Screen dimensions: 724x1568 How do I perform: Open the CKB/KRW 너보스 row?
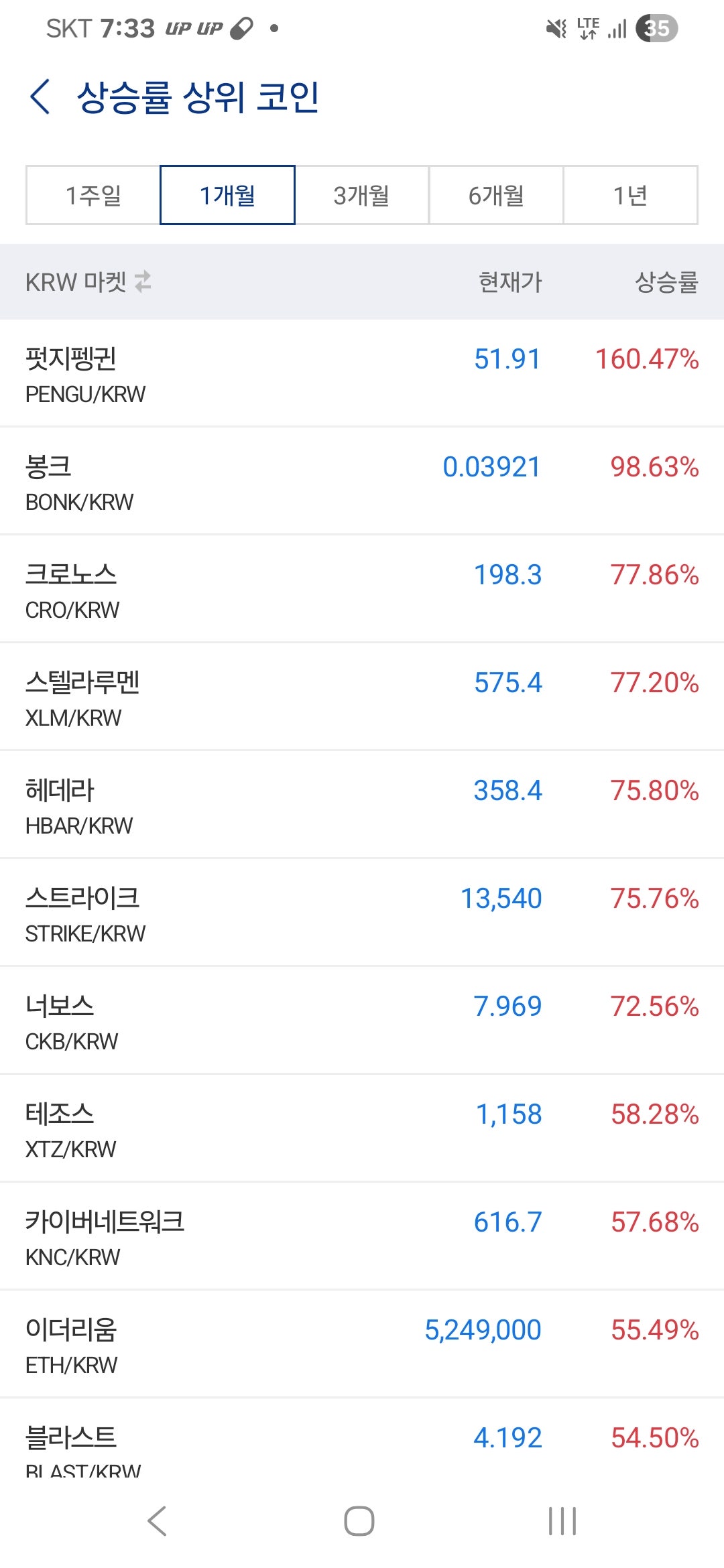click(x=362, y=1021)
